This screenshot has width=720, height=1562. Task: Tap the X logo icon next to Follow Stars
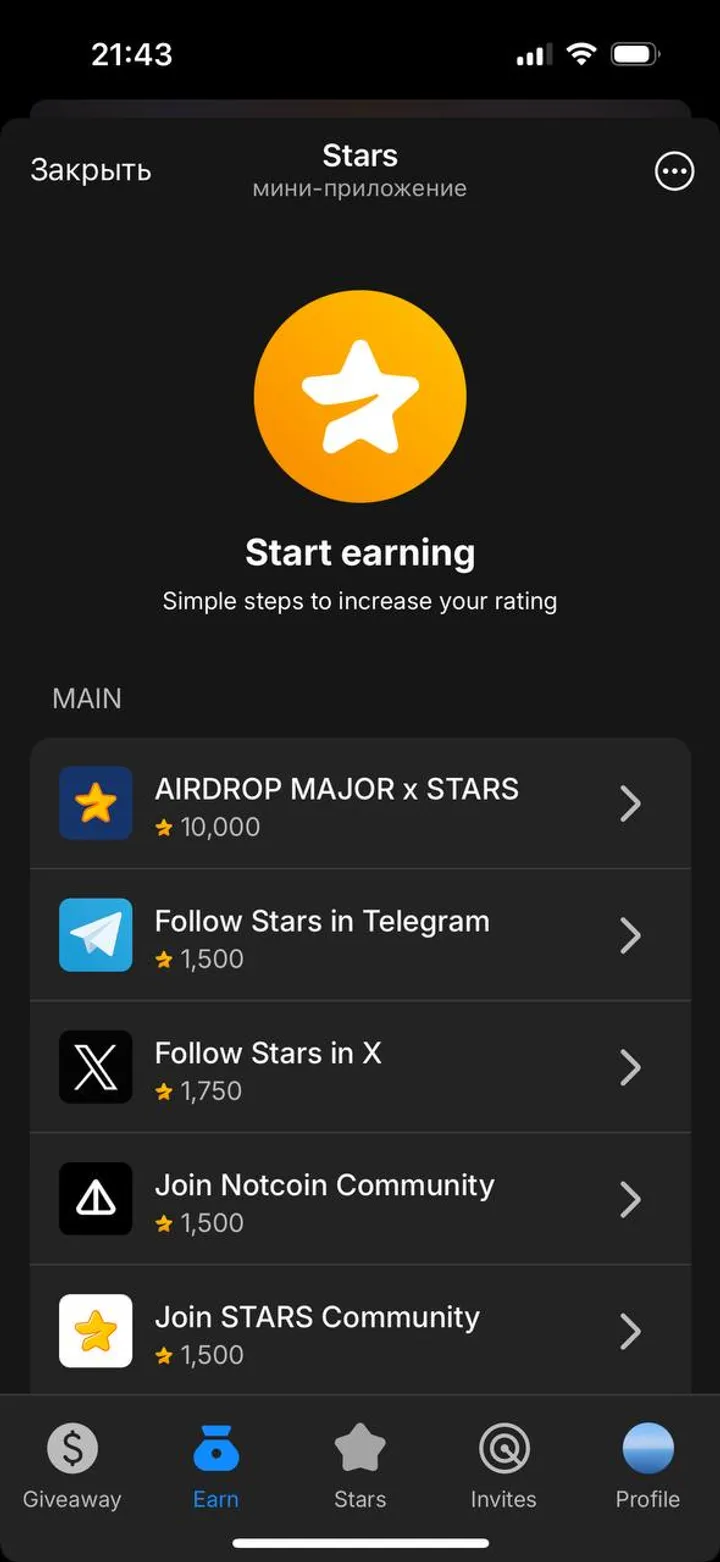pos(95,1067)
